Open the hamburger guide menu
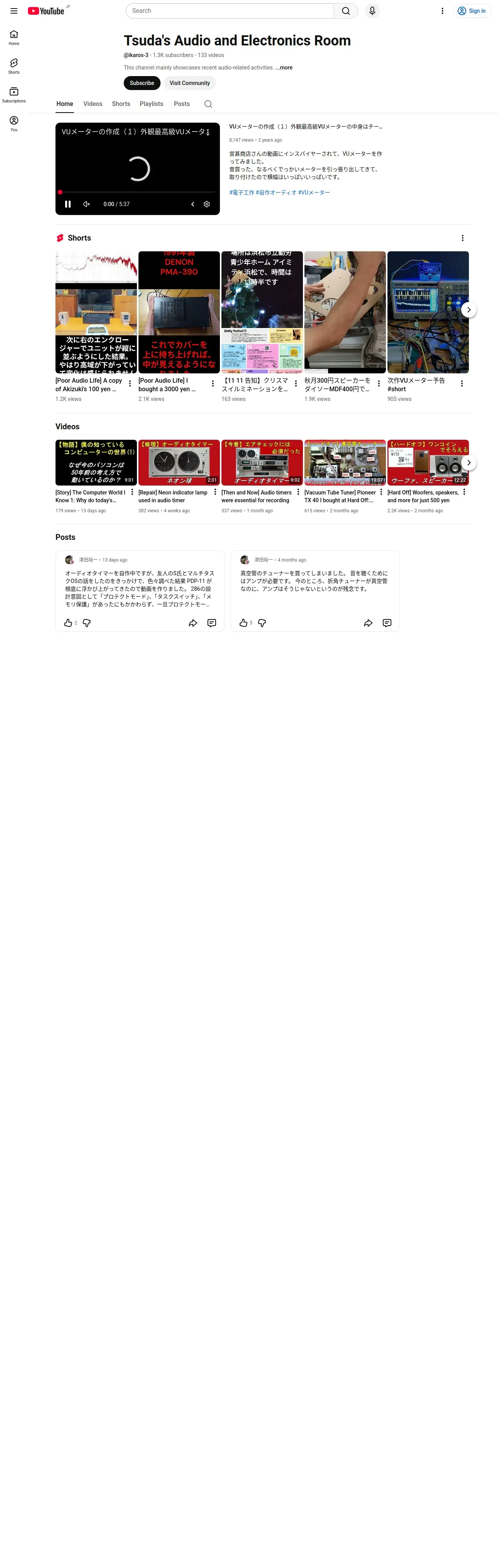This screenshot has height=1568, width=498. click(x=13, y=11)
